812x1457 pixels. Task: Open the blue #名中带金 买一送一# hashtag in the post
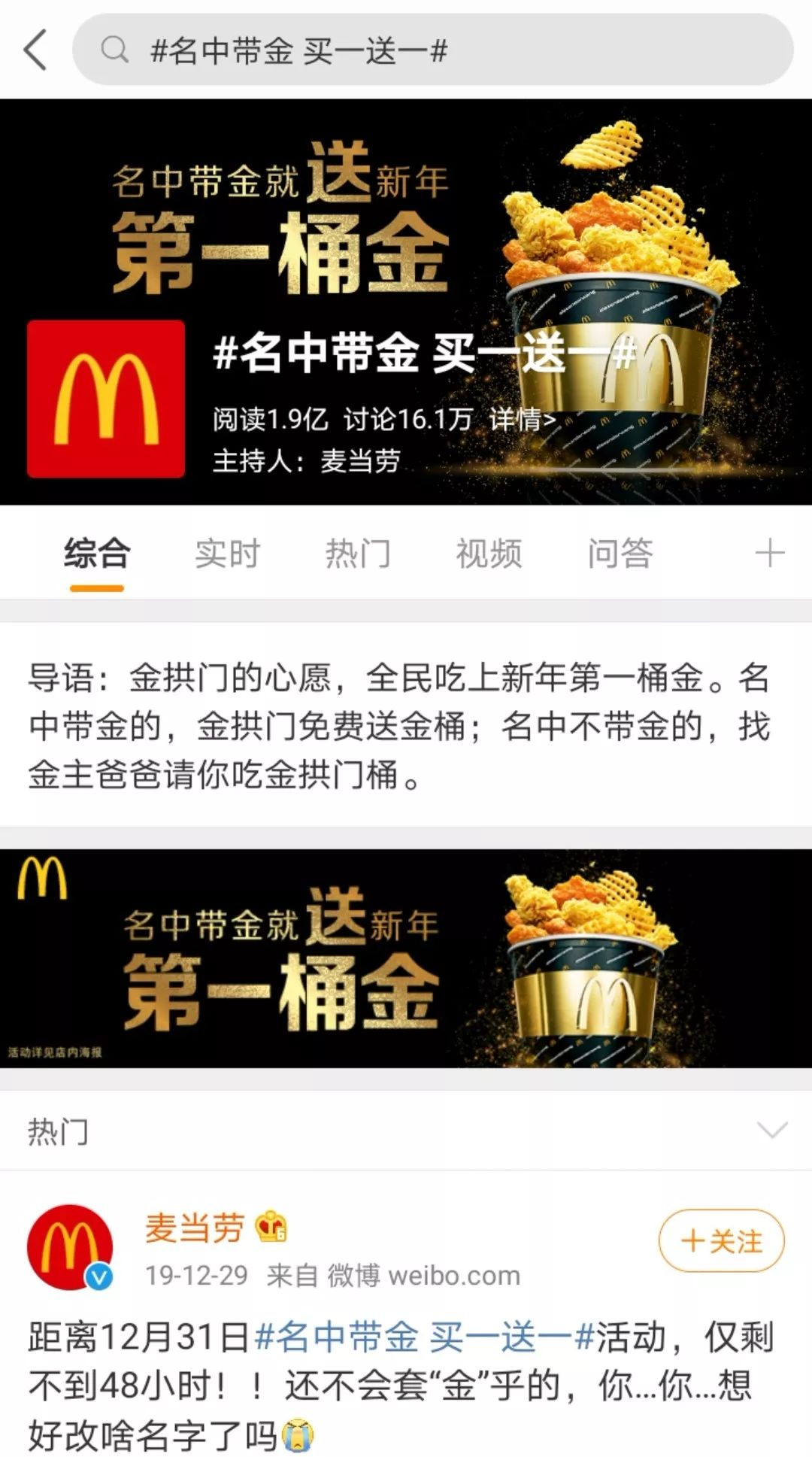coord(425,1337)
